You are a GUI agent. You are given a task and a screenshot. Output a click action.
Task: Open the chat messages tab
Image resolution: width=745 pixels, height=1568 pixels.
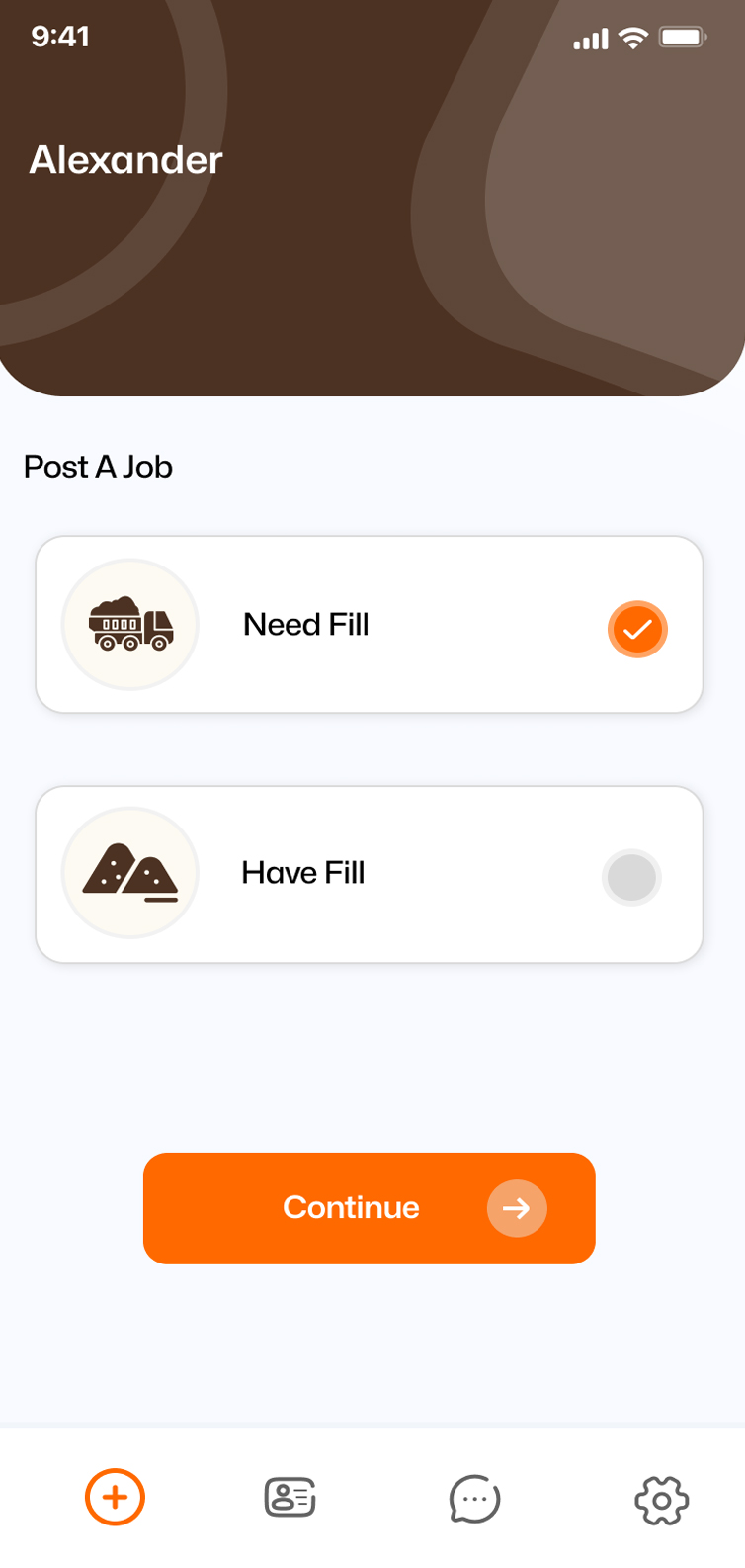[x=474, y=1499]
